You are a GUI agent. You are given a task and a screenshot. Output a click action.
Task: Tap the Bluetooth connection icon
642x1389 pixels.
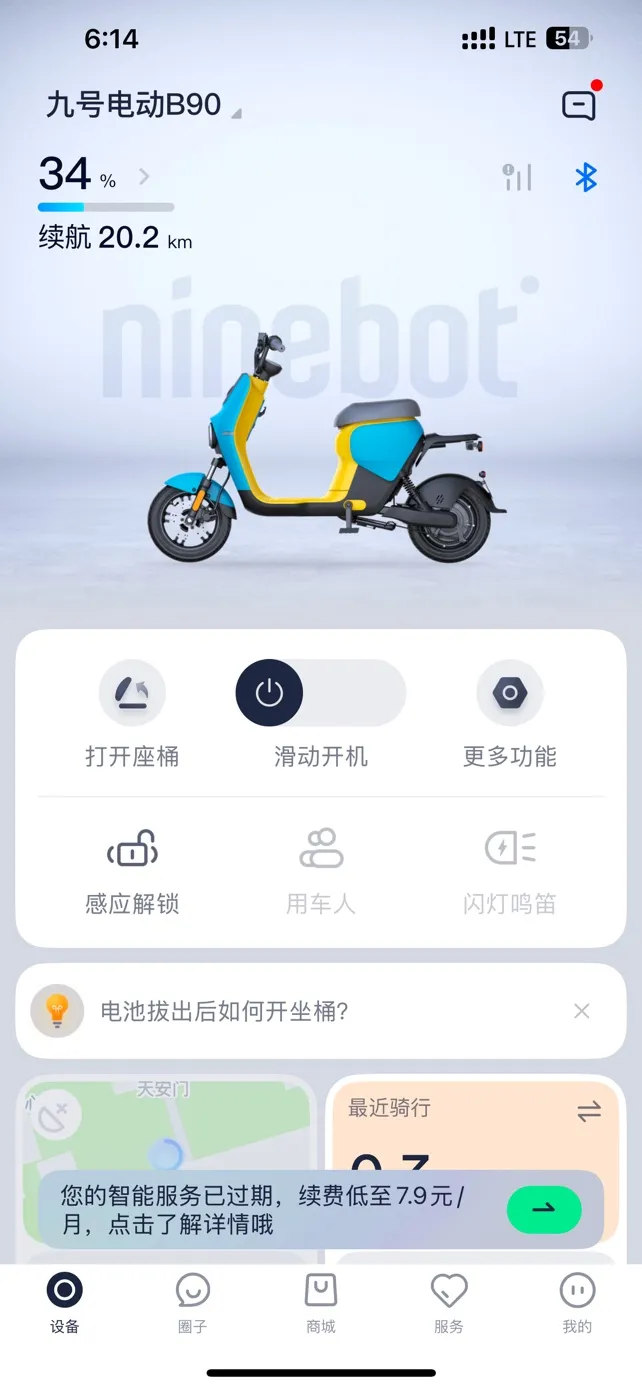pos(585,178)
